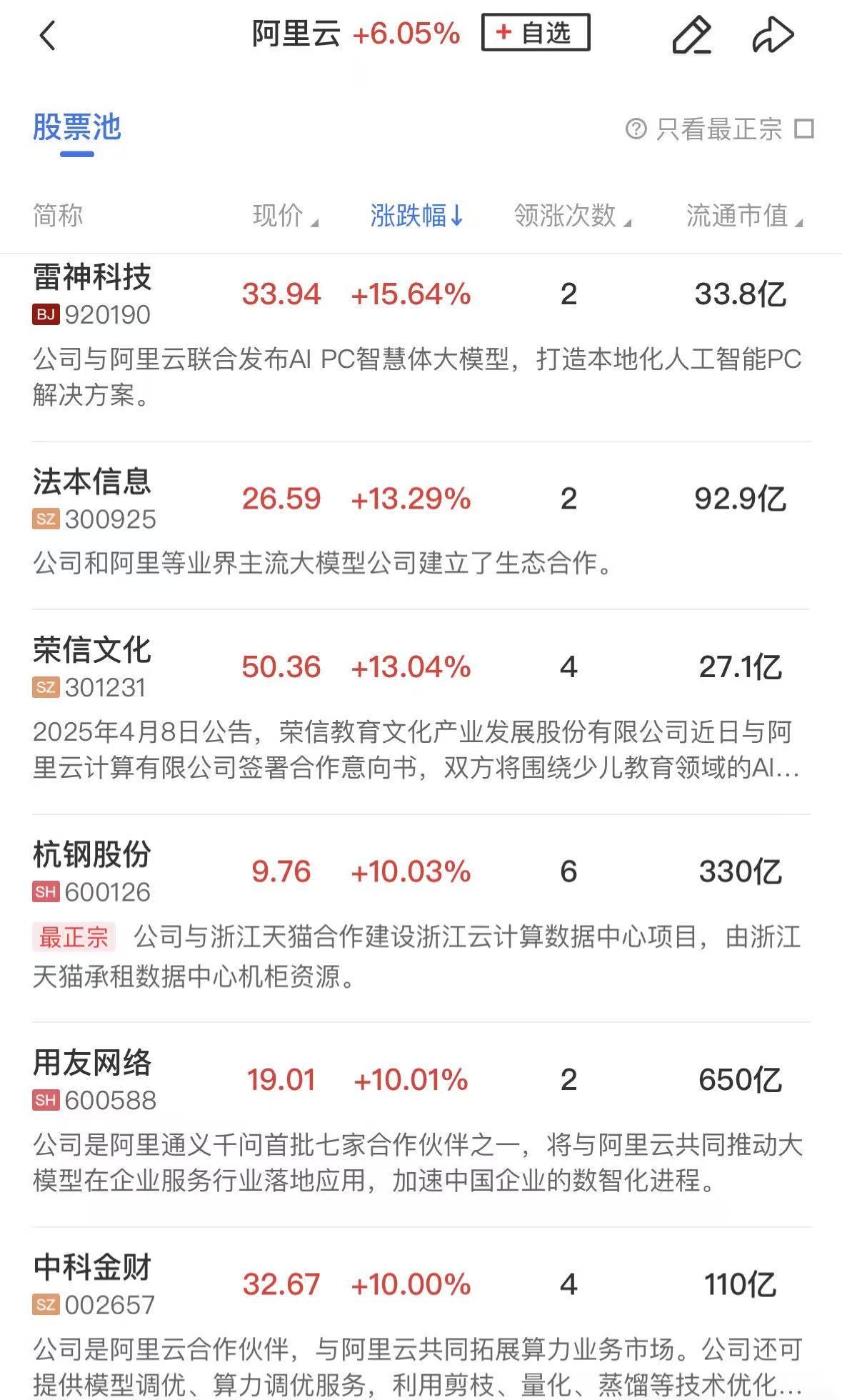Screen dimensions: 842x1400
Task: Enable the 只看最正宗 filter checkbox
Action: tap(806, 129)
